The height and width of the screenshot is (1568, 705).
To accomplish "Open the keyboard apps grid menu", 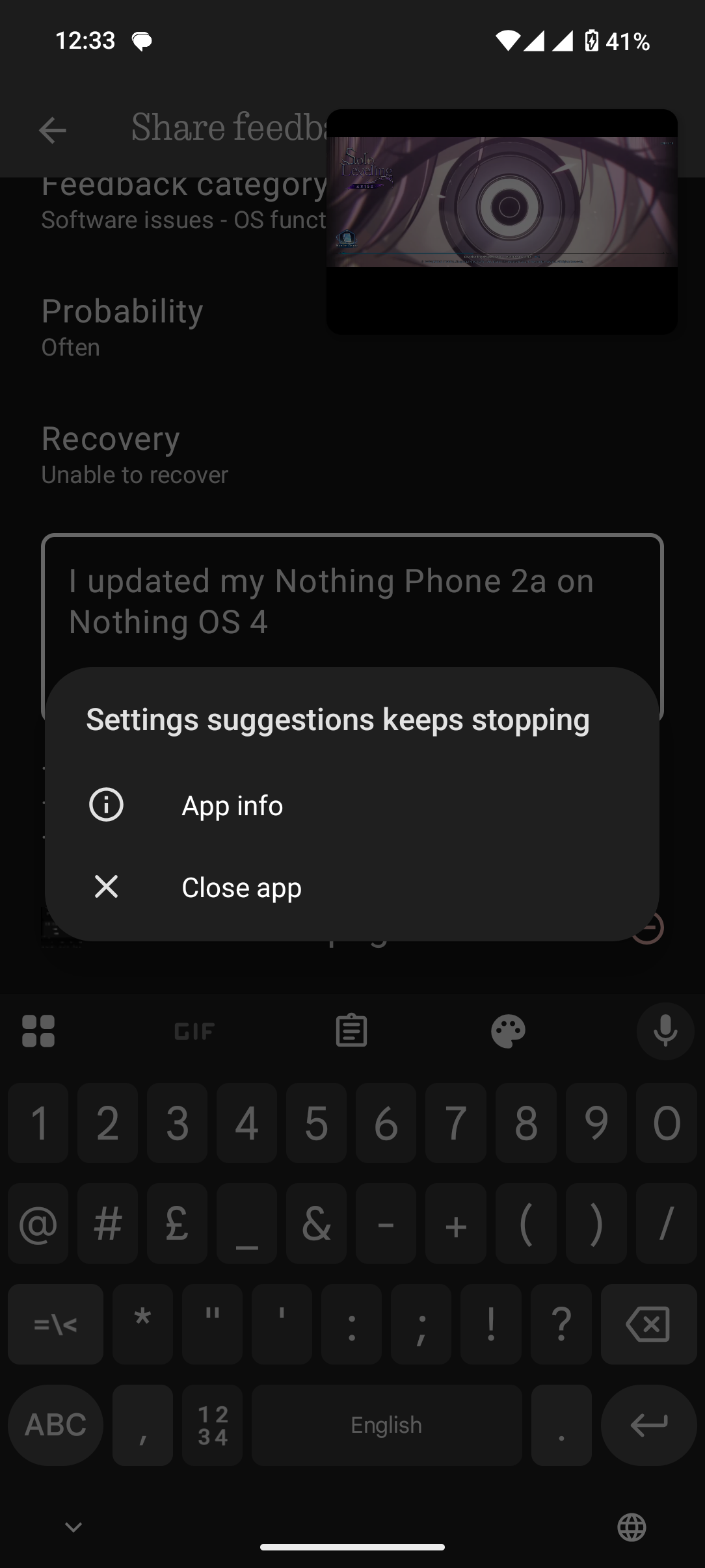I will [x=38, y=1032].
